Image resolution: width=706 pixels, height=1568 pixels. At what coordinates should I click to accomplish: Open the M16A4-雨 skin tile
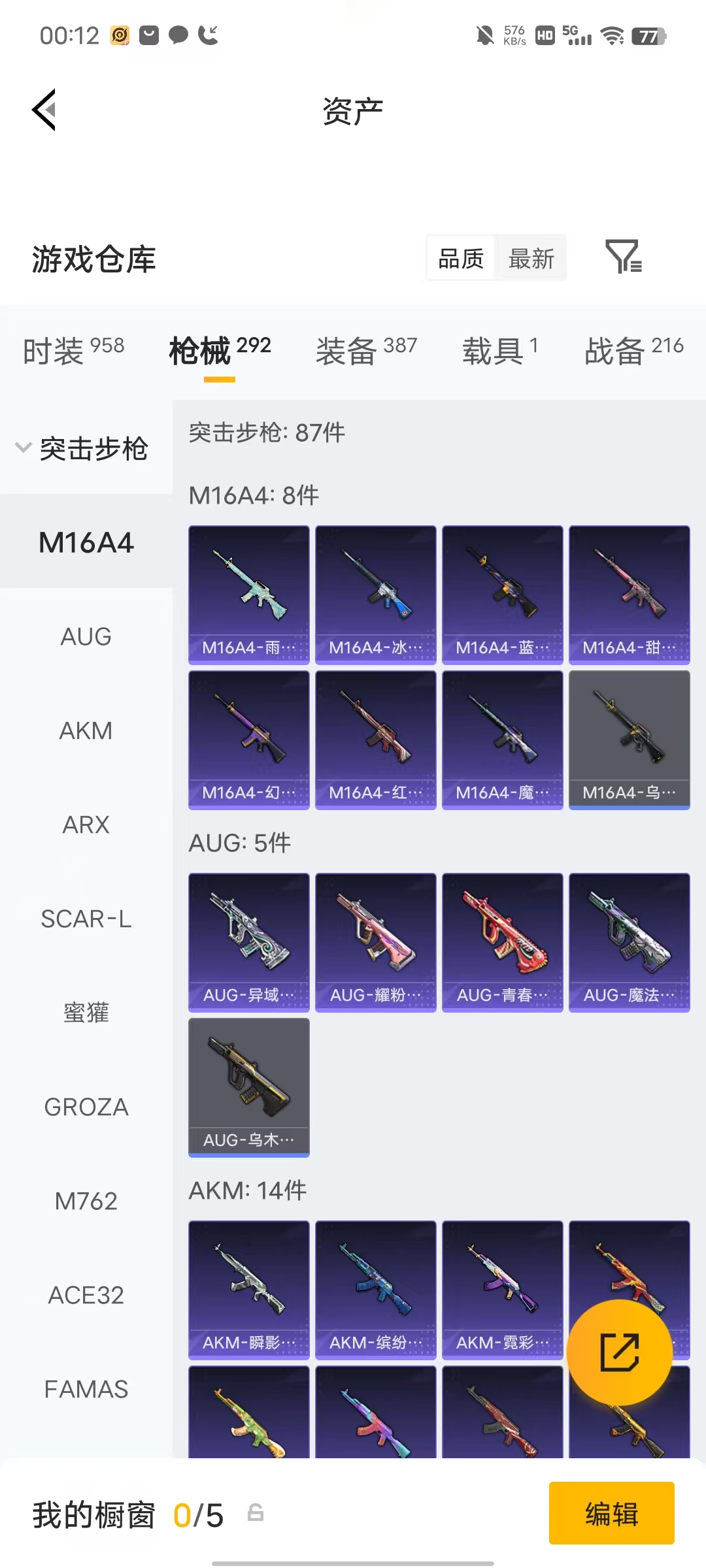[249, 595]
